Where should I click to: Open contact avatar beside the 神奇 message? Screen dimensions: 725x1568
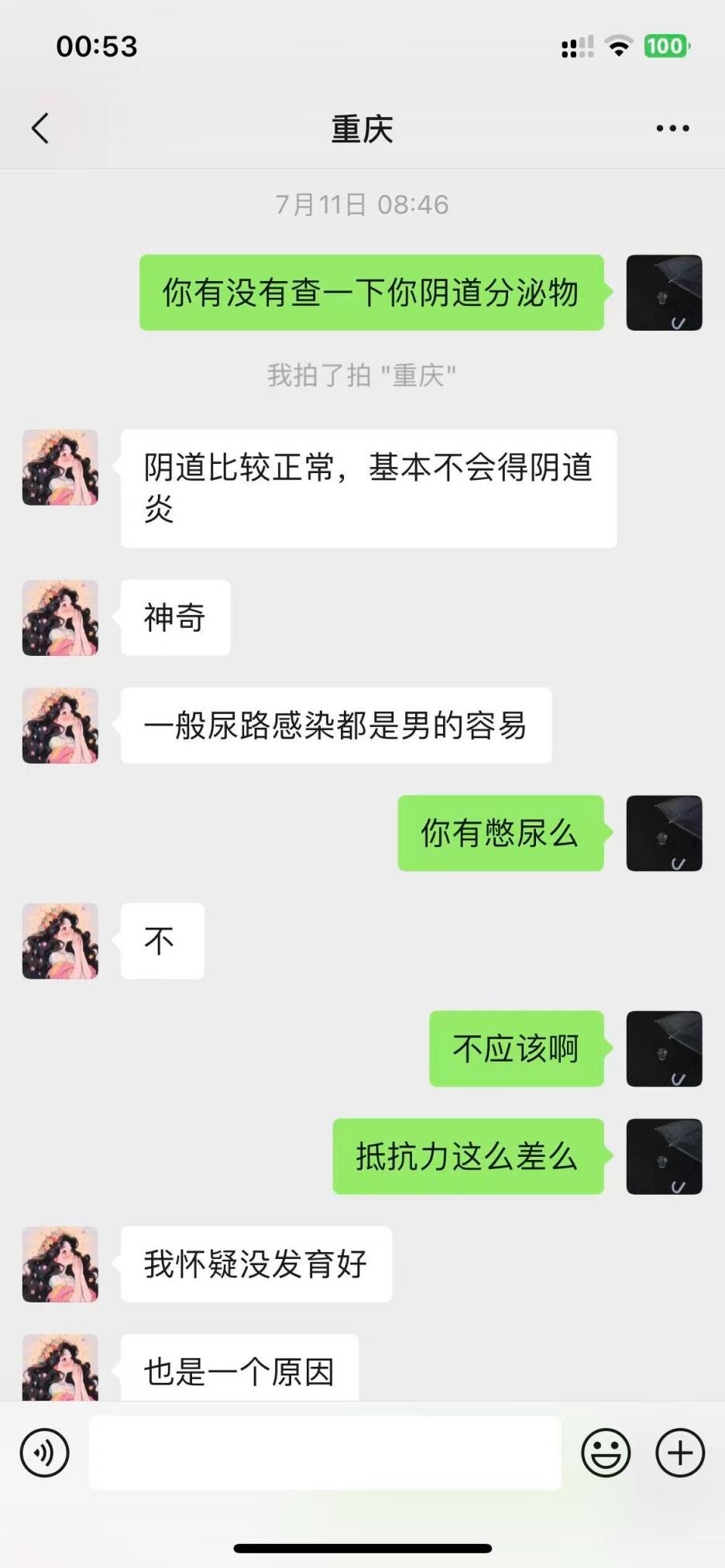[x=60, y=618]
